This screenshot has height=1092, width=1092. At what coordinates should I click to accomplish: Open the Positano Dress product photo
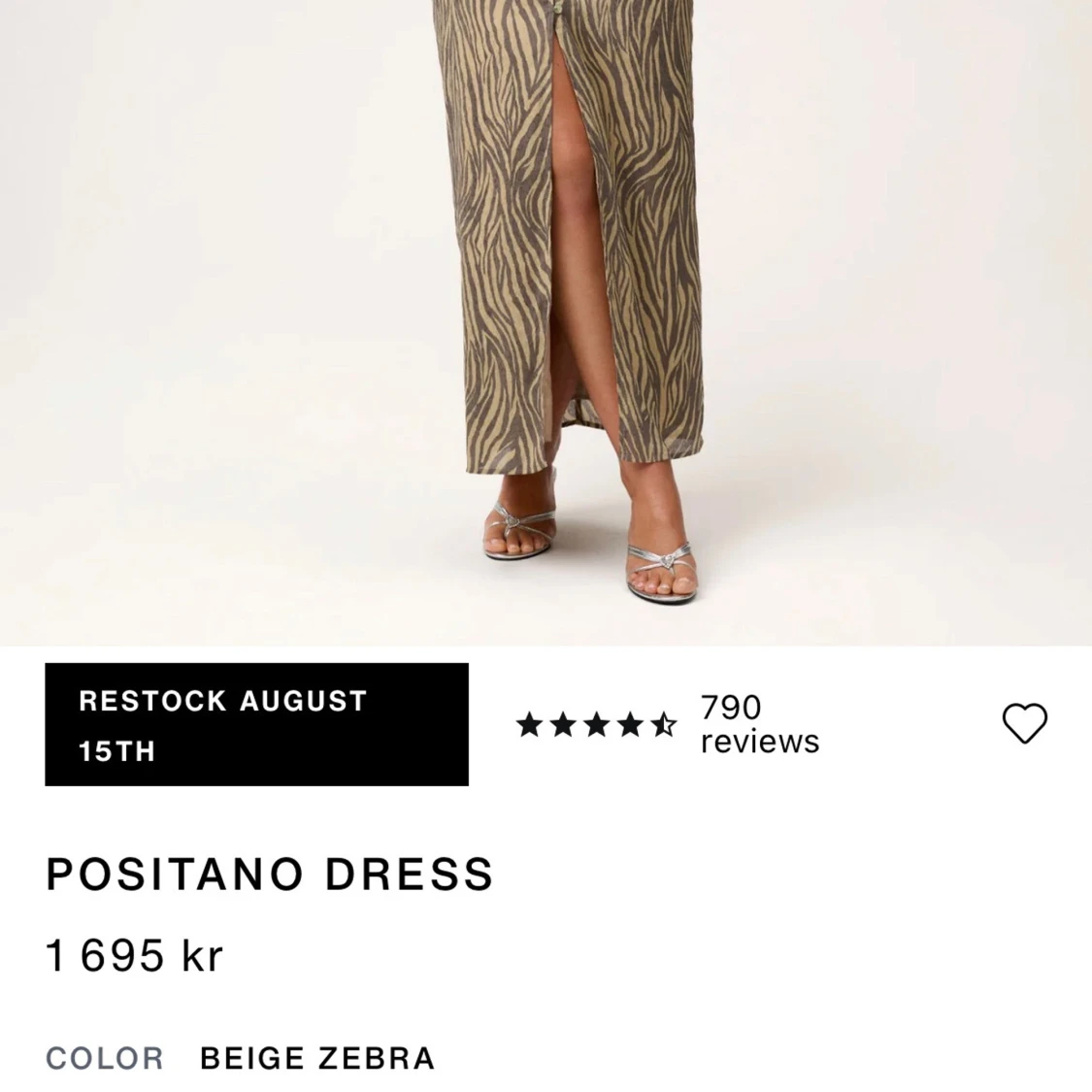click(546, 320)
